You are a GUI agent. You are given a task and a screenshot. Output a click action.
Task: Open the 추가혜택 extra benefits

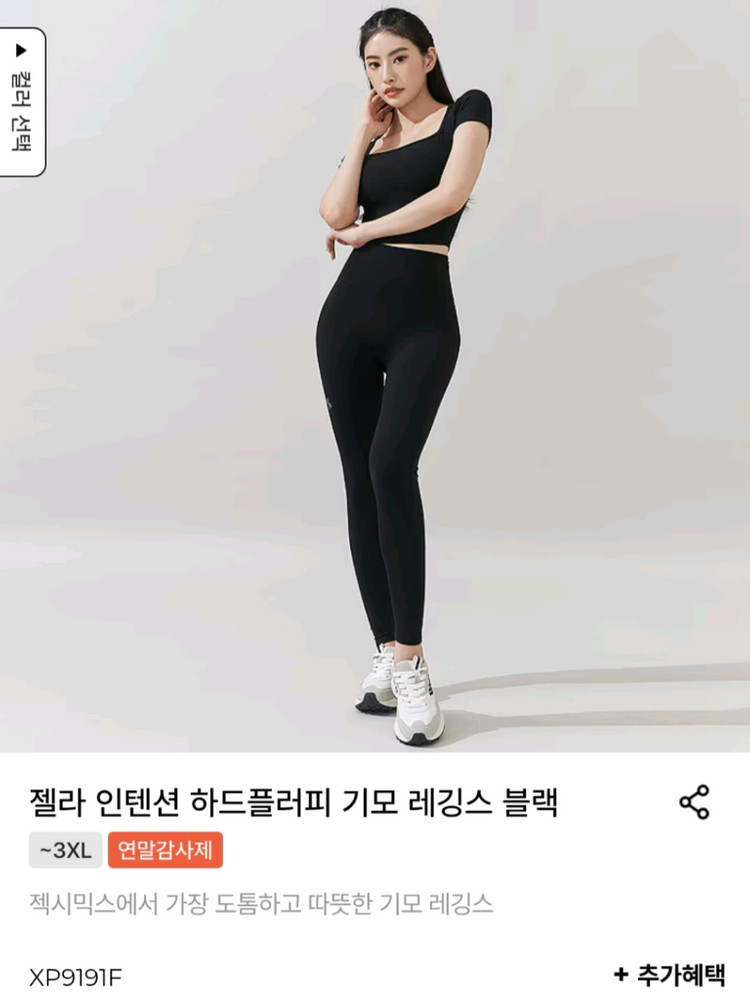pyautogui.click(x=669, y=974)
